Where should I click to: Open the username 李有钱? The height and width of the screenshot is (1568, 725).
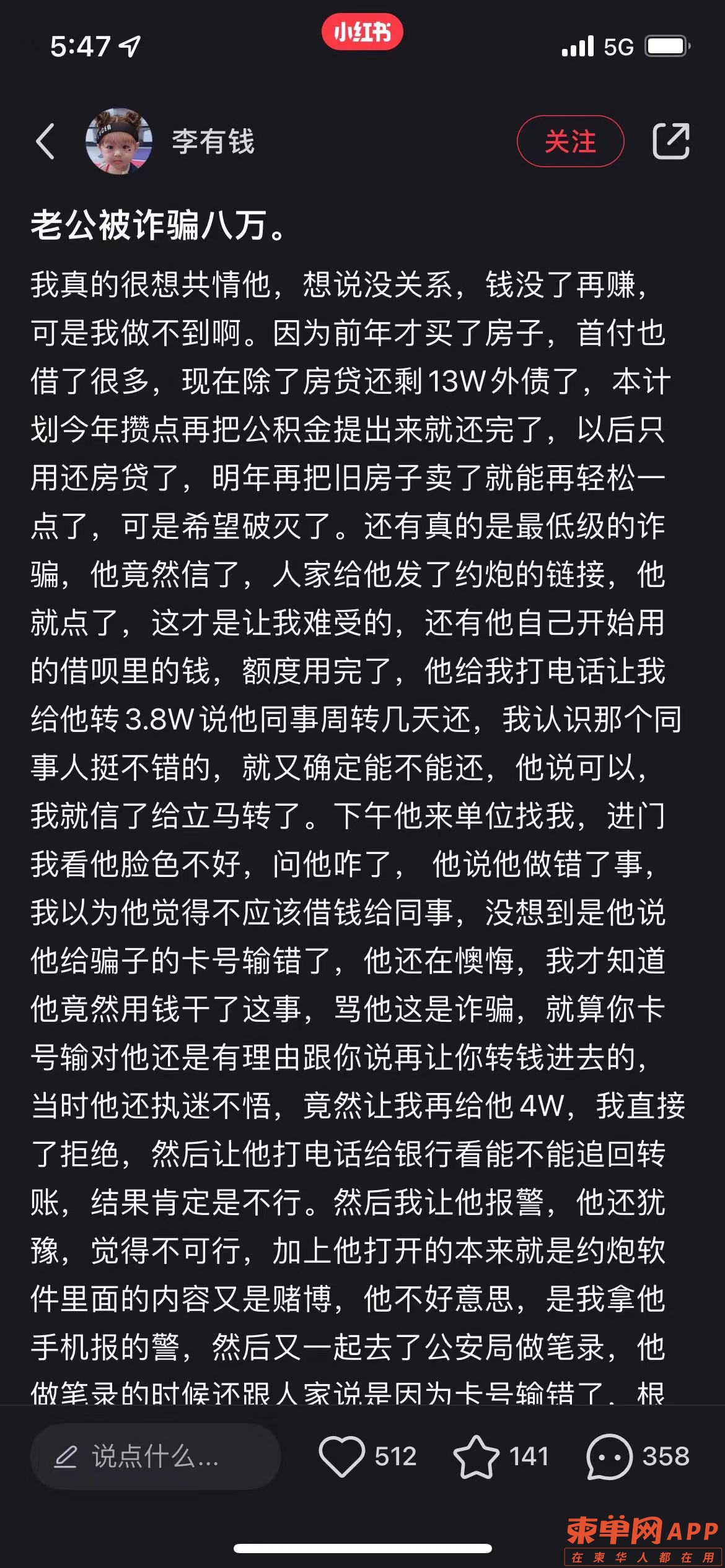pyautogui.click(x=213, y=141)
